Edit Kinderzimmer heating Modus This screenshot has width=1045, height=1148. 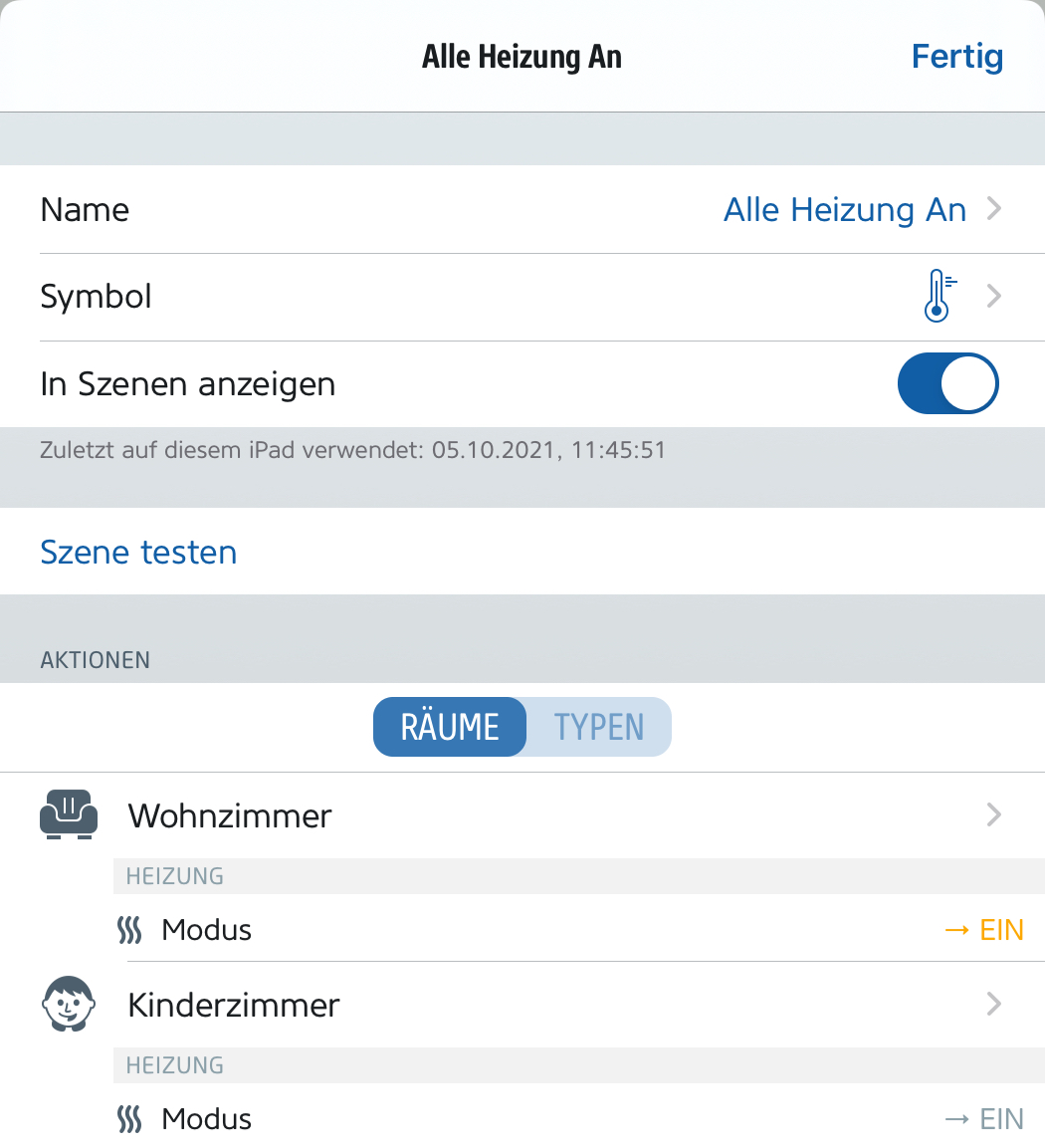pyautogui.click(x=569, y=1119)
